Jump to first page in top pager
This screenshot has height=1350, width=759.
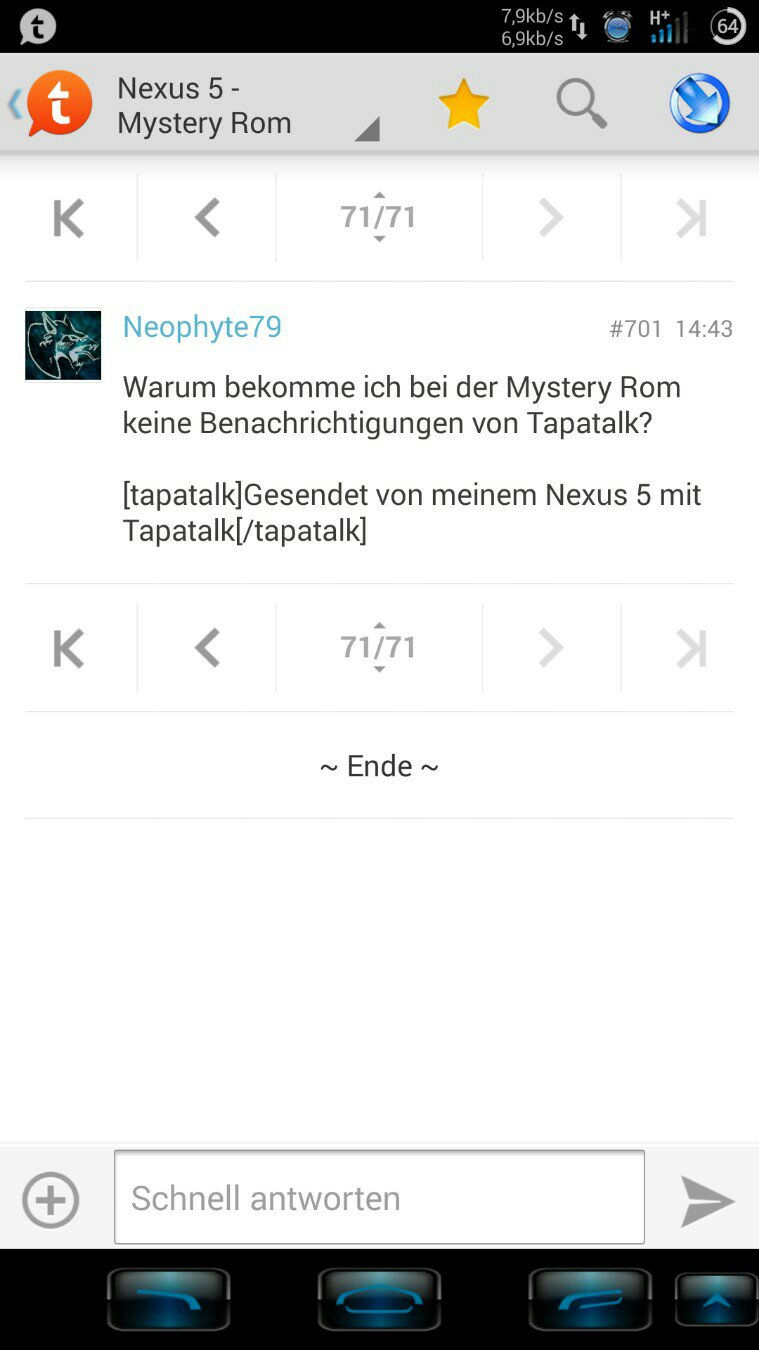pyautogui.click(x=69, y=218)
